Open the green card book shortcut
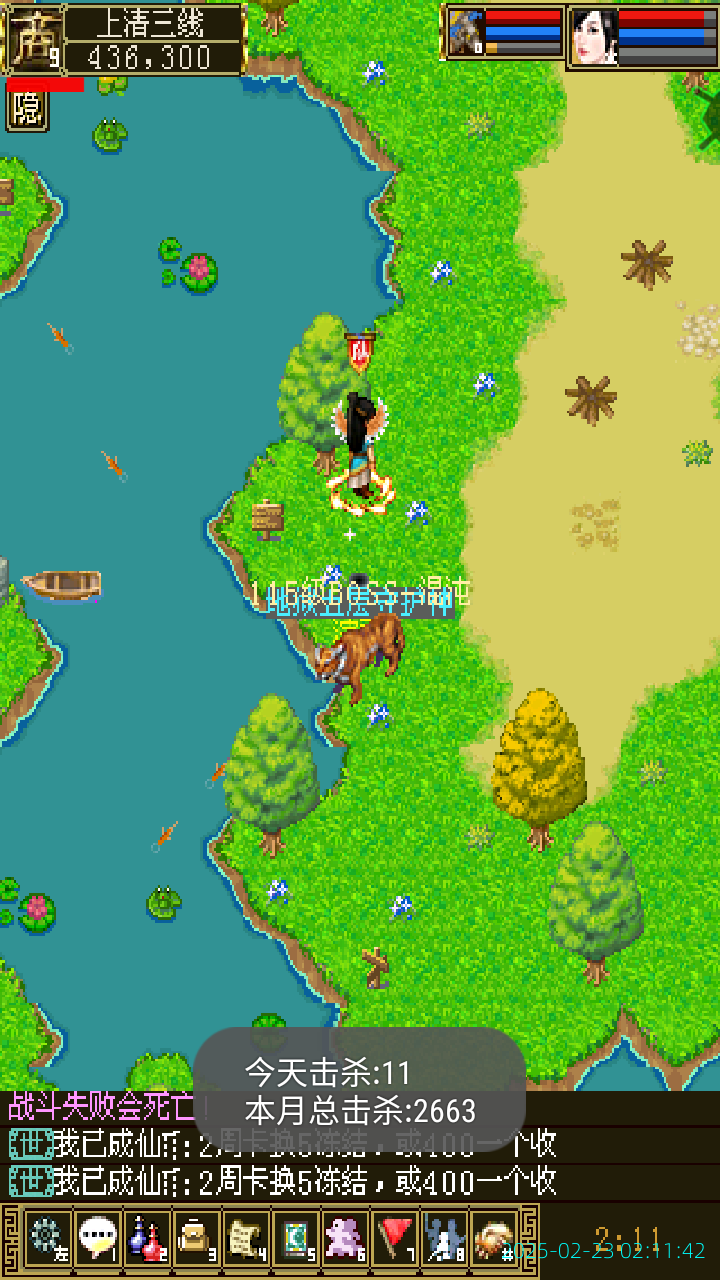Viewport: 720px width, 1280px height. (x=296, y=1238)
